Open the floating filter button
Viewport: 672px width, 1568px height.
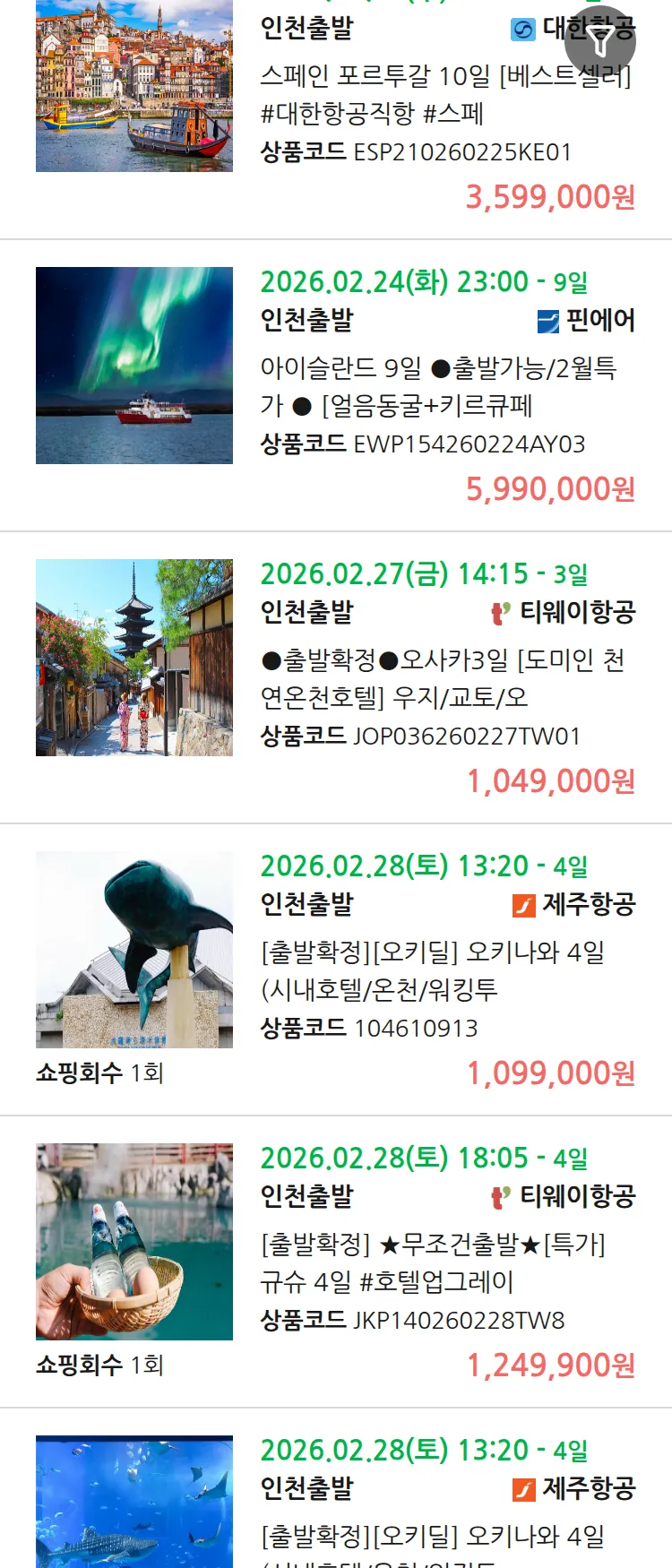(x=600, y=40)
